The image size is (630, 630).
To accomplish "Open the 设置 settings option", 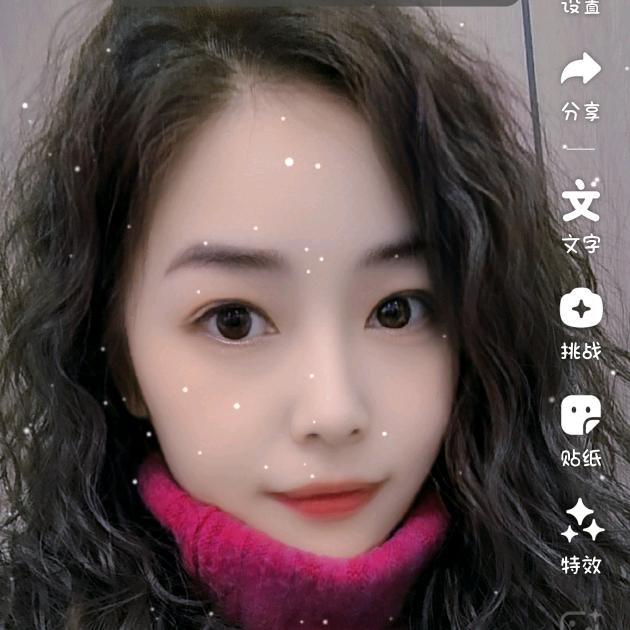I will point(581,7).
